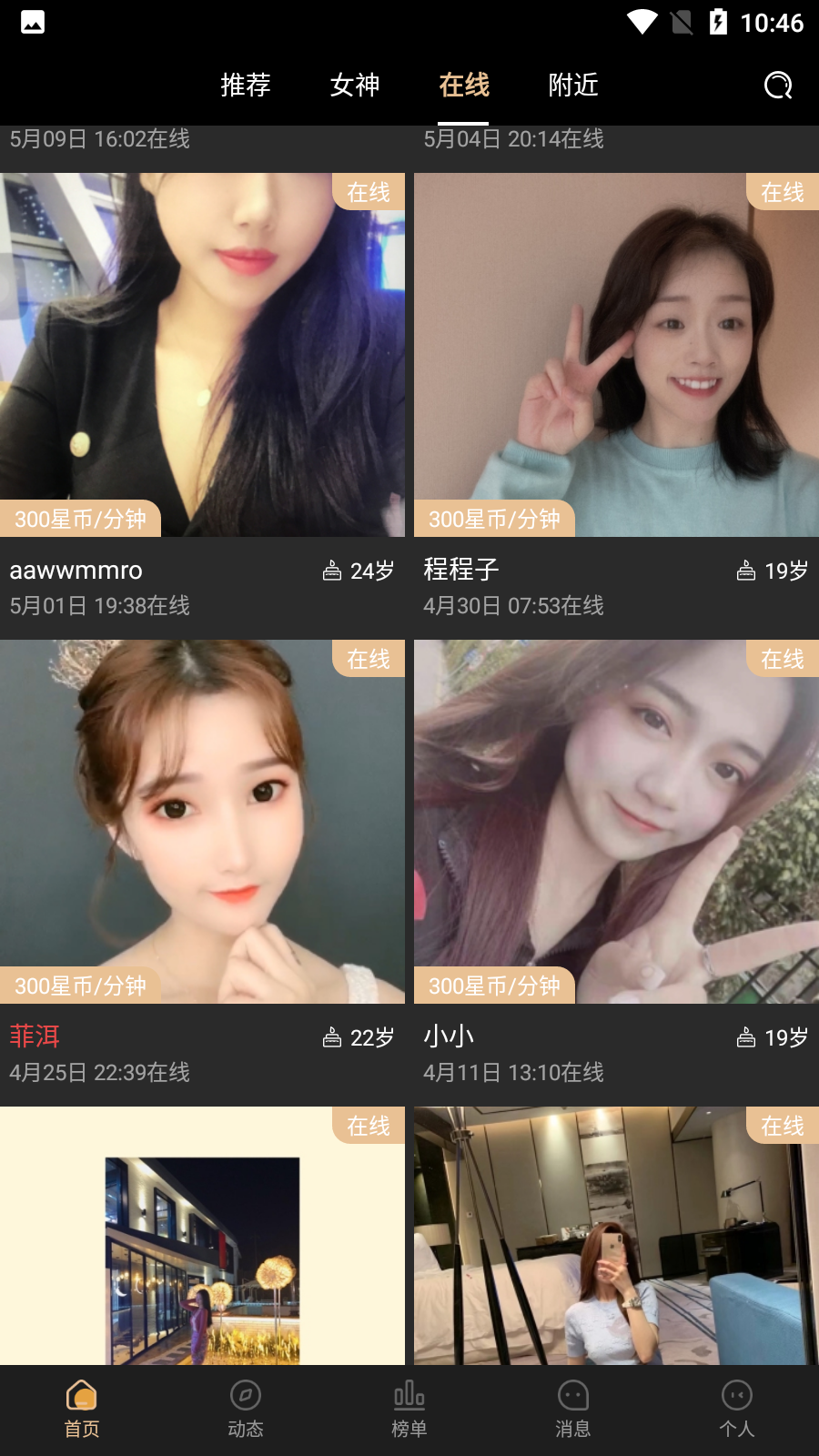Open the search icon
This screenshot has height=1456, width=819.
coord(778,86)
